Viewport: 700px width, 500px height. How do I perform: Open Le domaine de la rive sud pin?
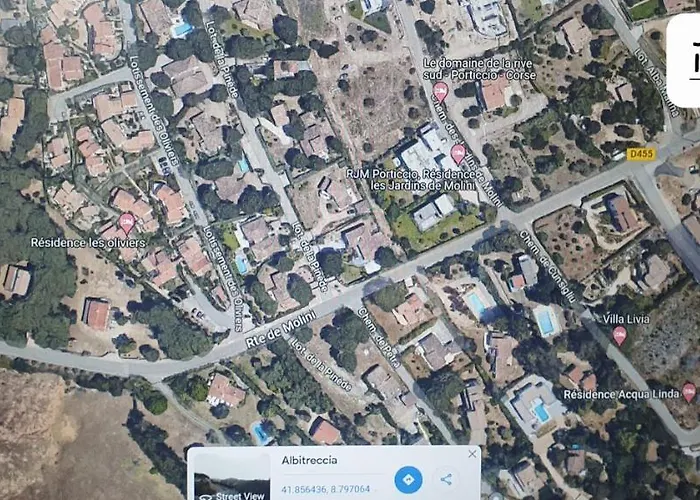(440, 92)
